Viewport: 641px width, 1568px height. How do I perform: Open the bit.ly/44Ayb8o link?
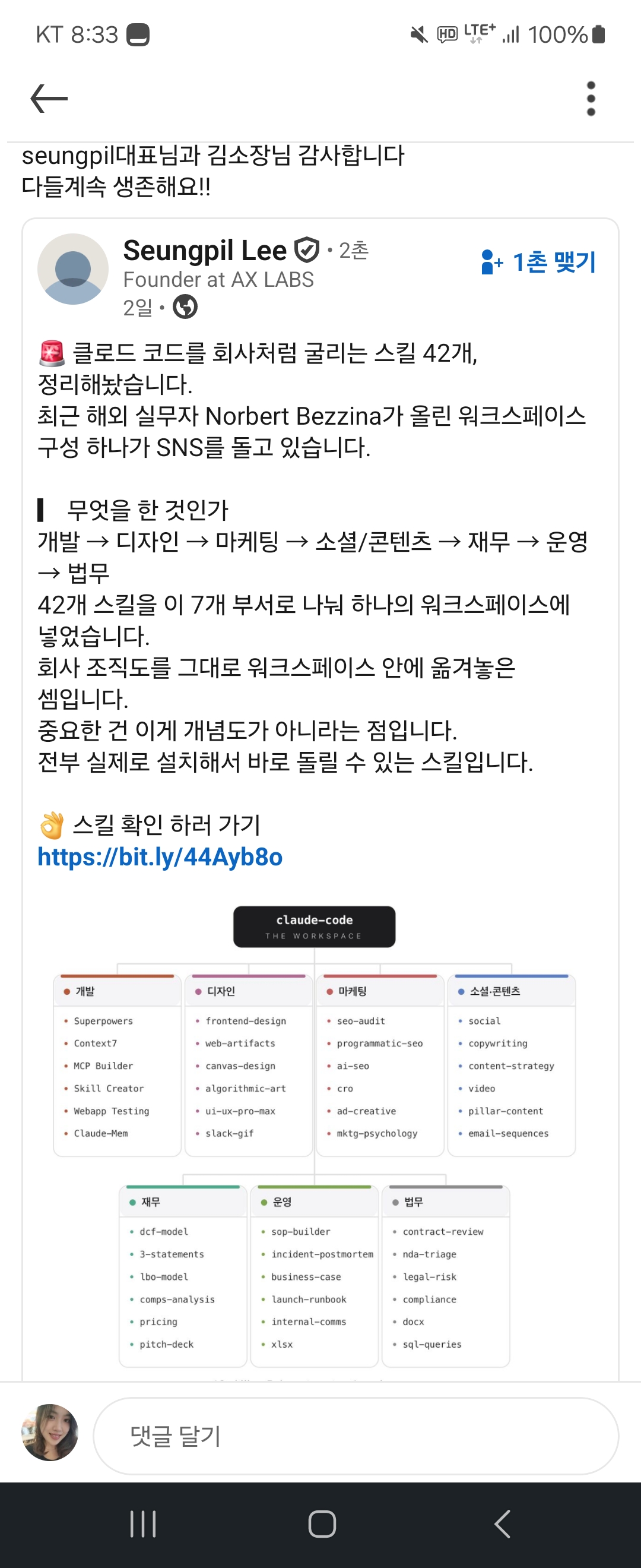pyautogui.click(x=160, y=856)
